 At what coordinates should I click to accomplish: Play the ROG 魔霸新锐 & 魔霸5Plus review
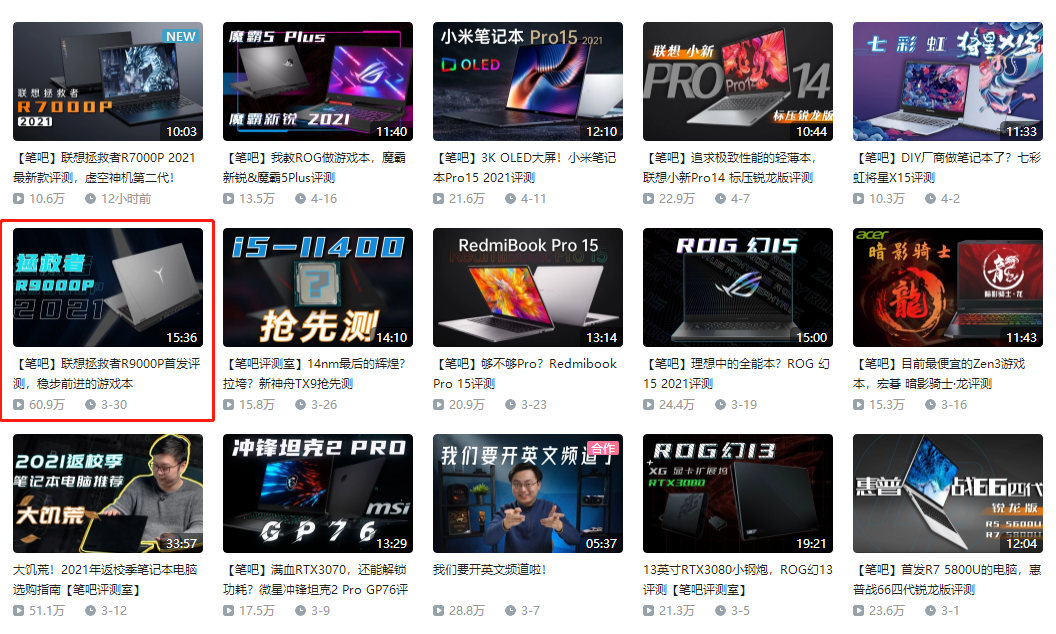[x=318, y=82]
